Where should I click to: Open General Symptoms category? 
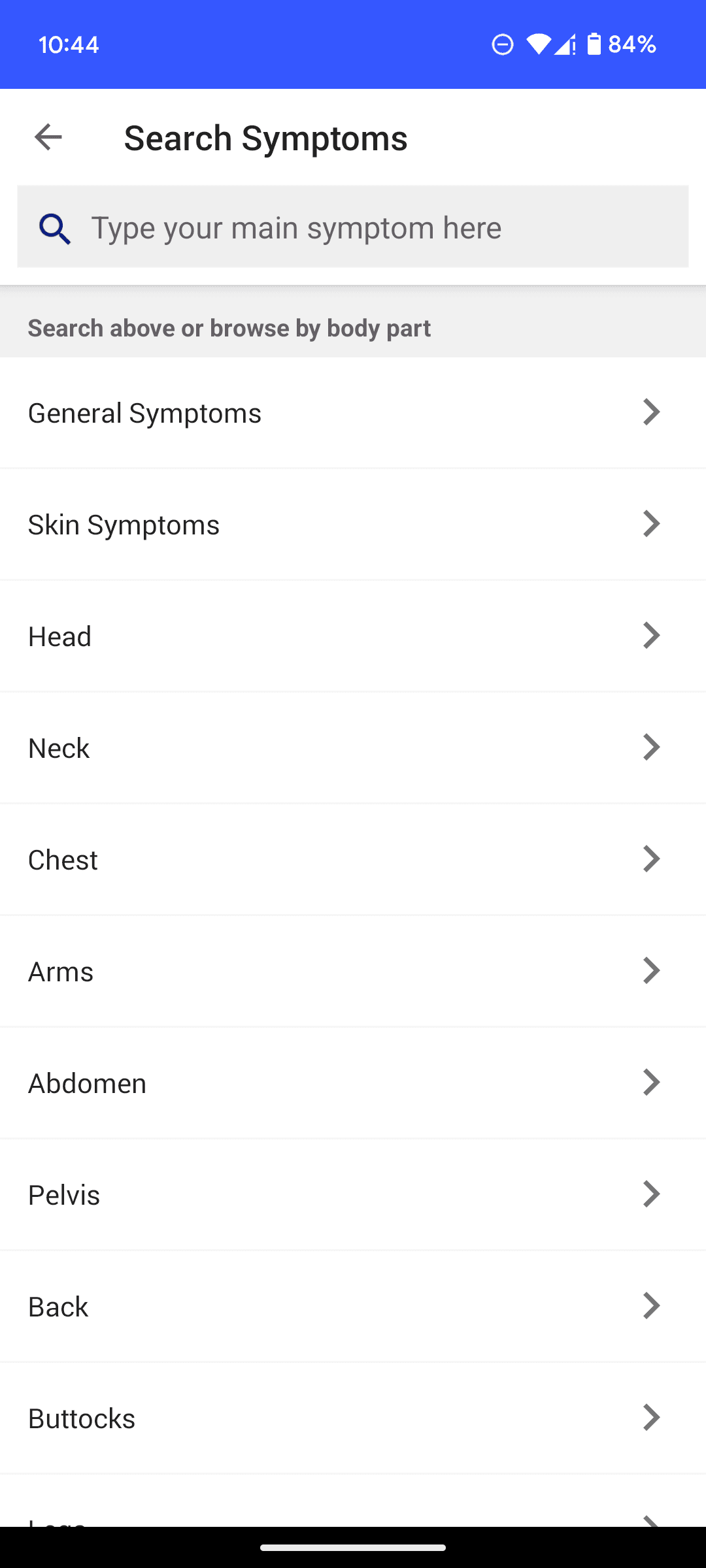point(353,413)
